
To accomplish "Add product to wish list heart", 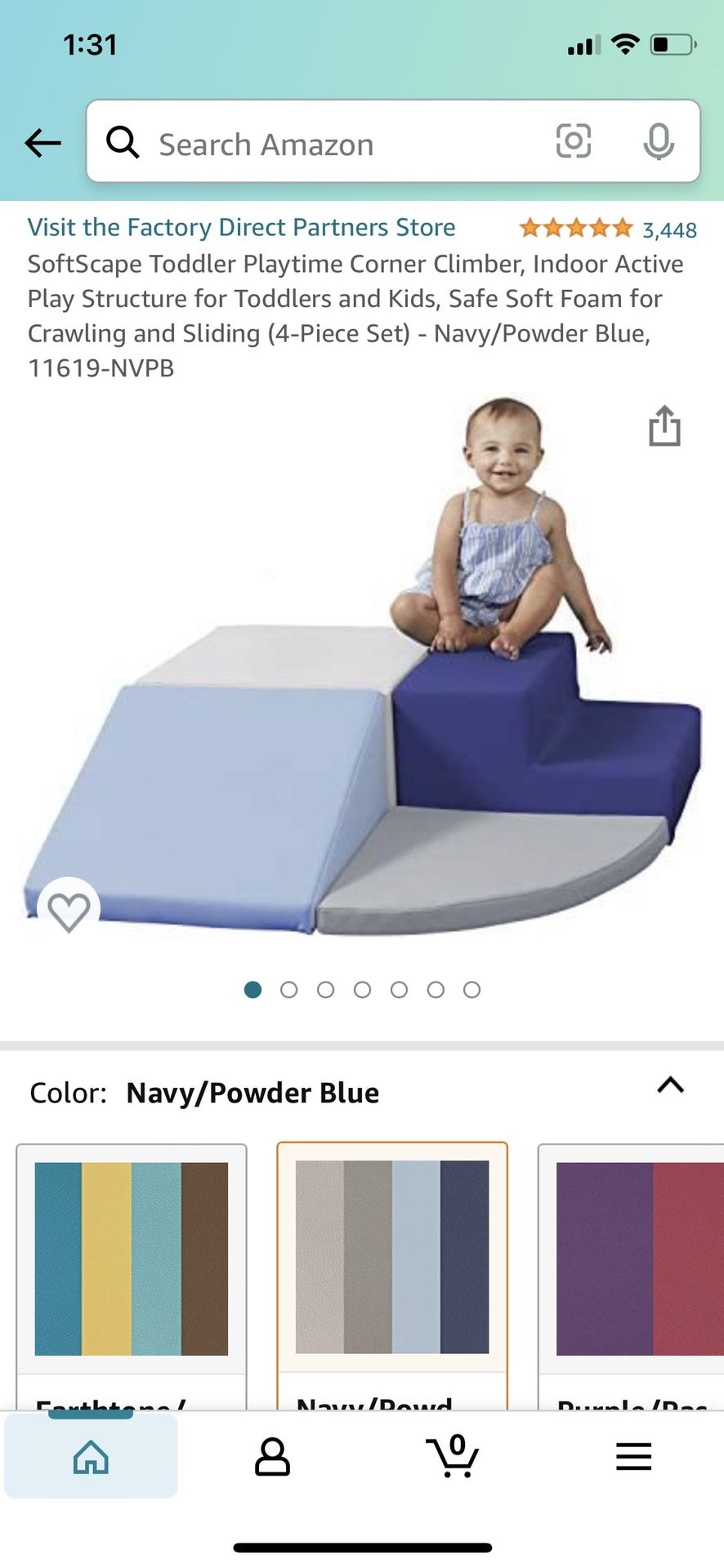I will [69, 910].
